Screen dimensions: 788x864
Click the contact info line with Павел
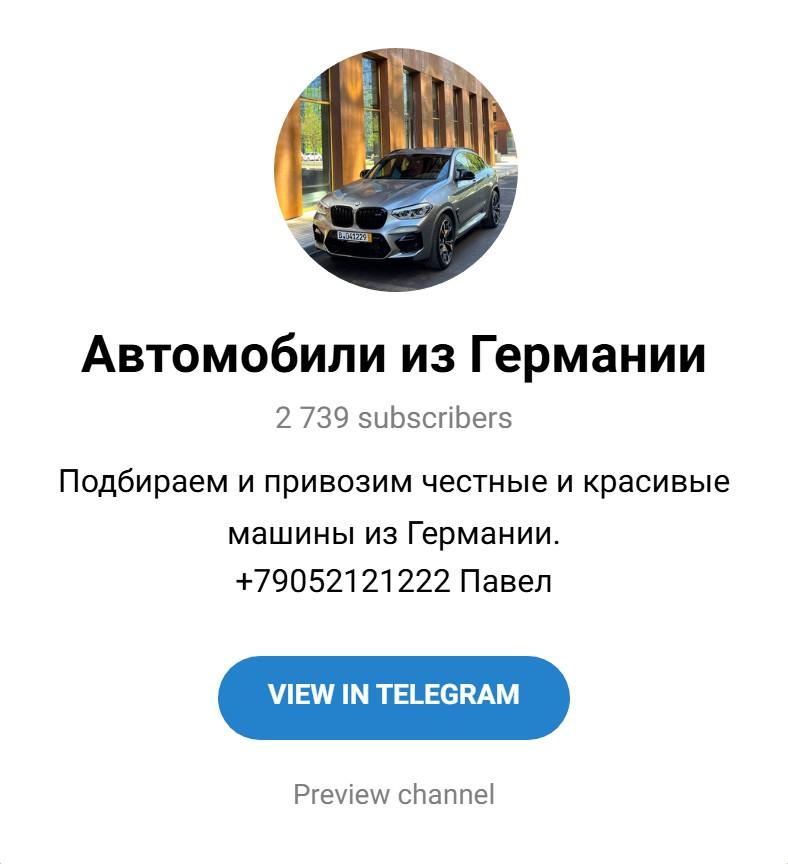coord(393,577)
